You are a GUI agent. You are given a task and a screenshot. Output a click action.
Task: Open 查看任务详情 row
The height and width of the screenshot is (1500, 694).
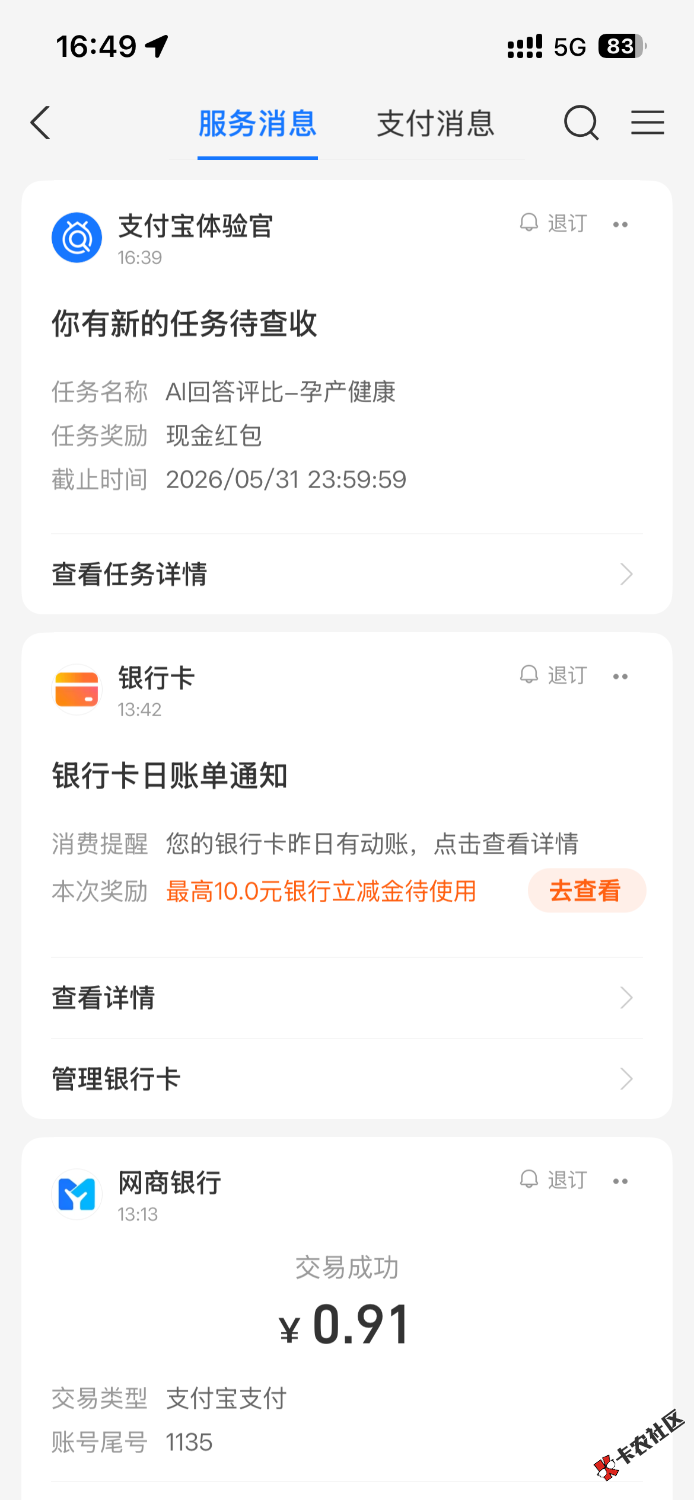click(x=346, y=574)
